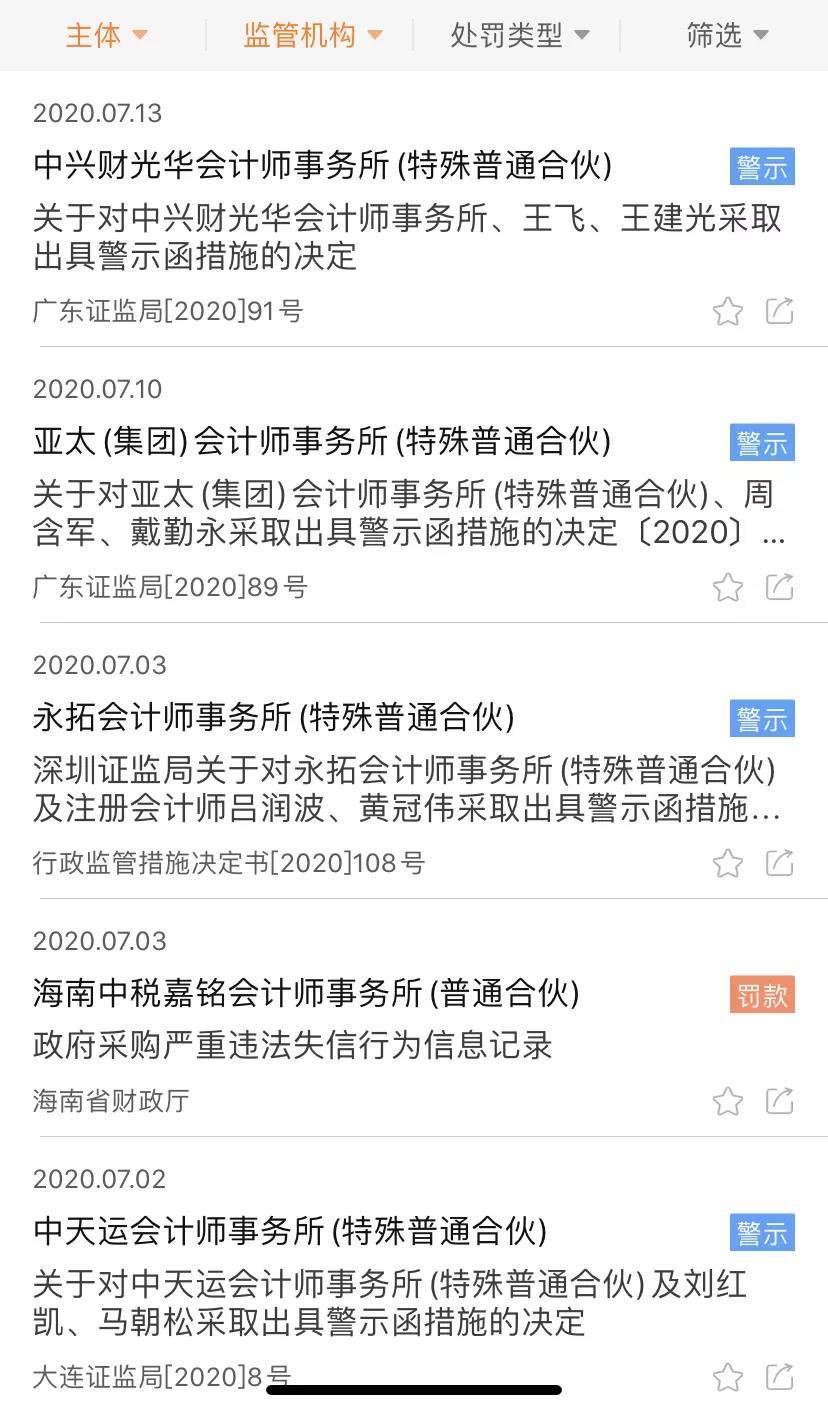Star the 海南省财政厅 record
Image resolution: width=828 pixels, height=1410 pixels.
click(728, 1102)
